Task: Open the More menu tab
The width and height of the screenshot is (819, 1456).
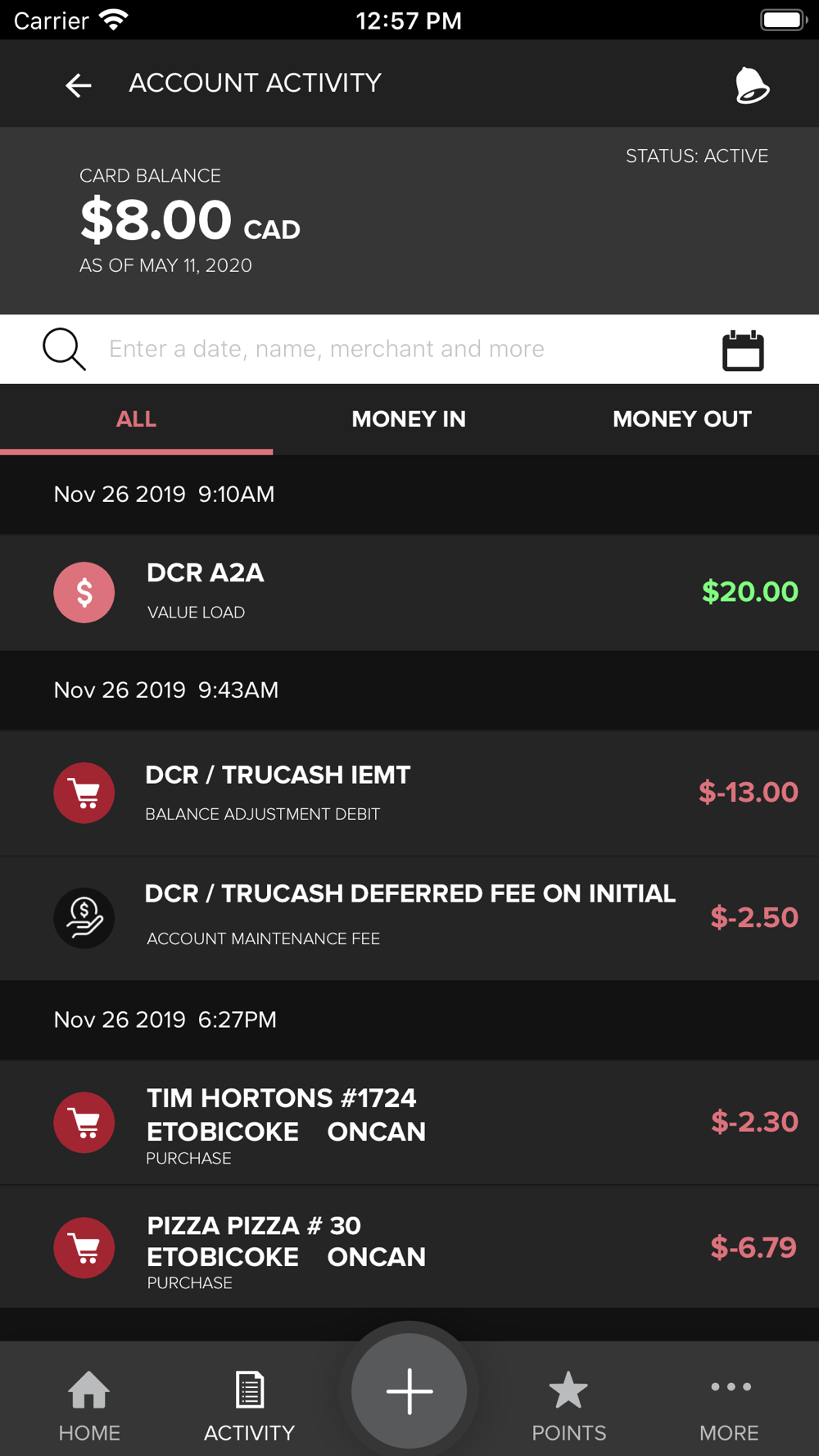Action: 729,1404
